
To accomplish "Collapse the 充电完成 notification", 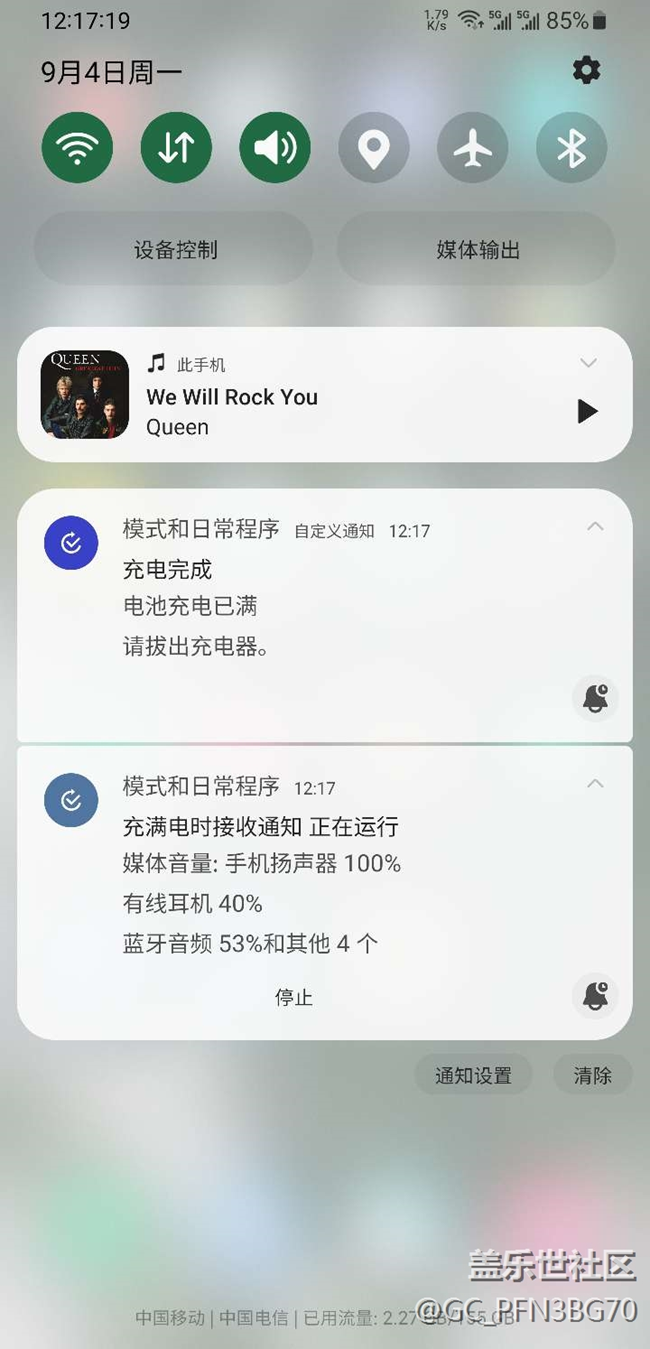I will click(x=595, y=526).
